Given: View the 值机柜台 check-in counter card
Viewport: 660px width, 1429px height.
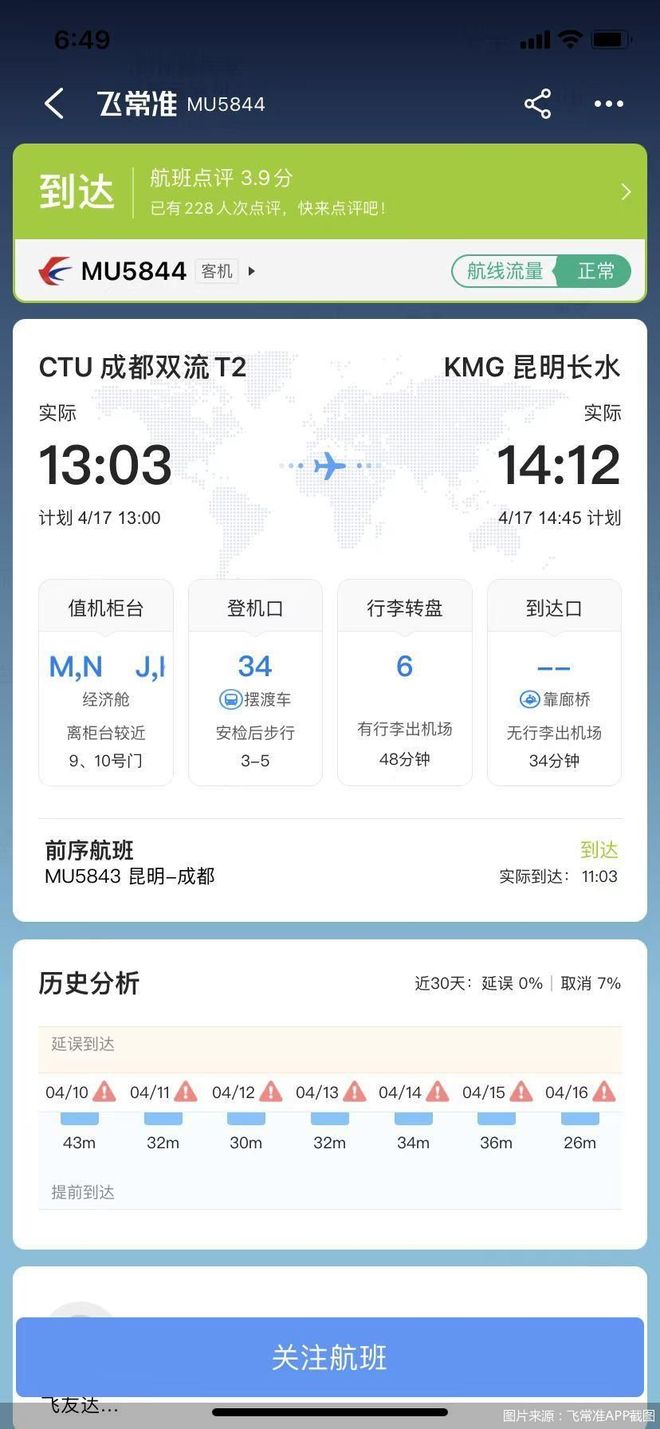Looking at the screenshot, I should (x=106, y=682).
